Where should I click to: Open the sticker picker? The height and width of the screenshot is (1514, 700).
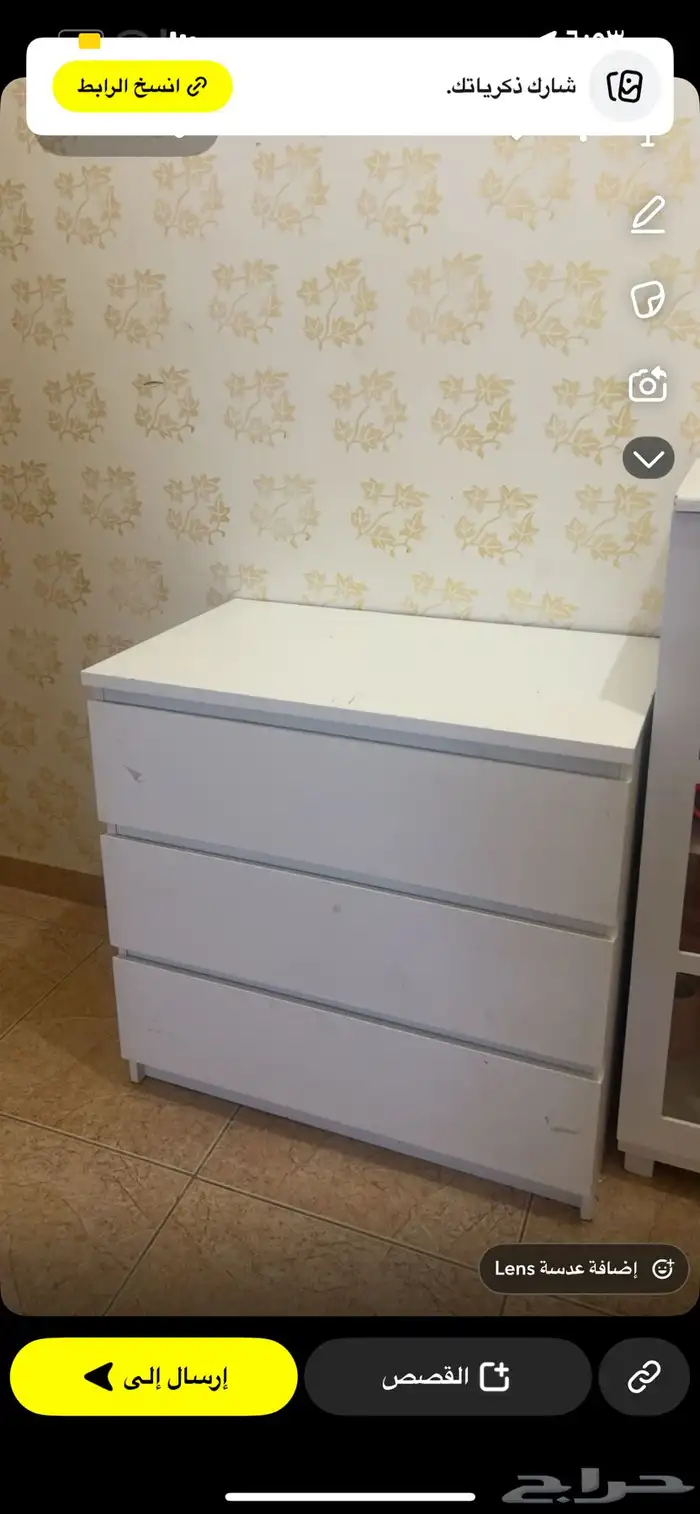[x=648, y=299]
